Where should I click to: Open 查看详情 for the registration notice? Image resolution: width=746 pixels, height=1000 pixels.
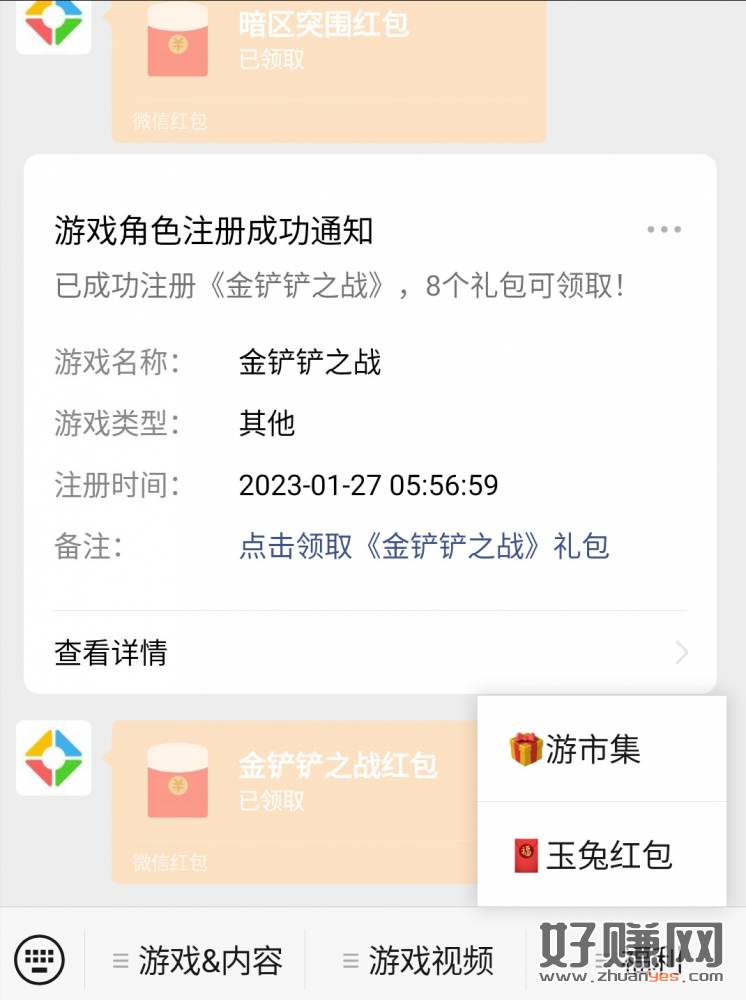tap(370, 653)
